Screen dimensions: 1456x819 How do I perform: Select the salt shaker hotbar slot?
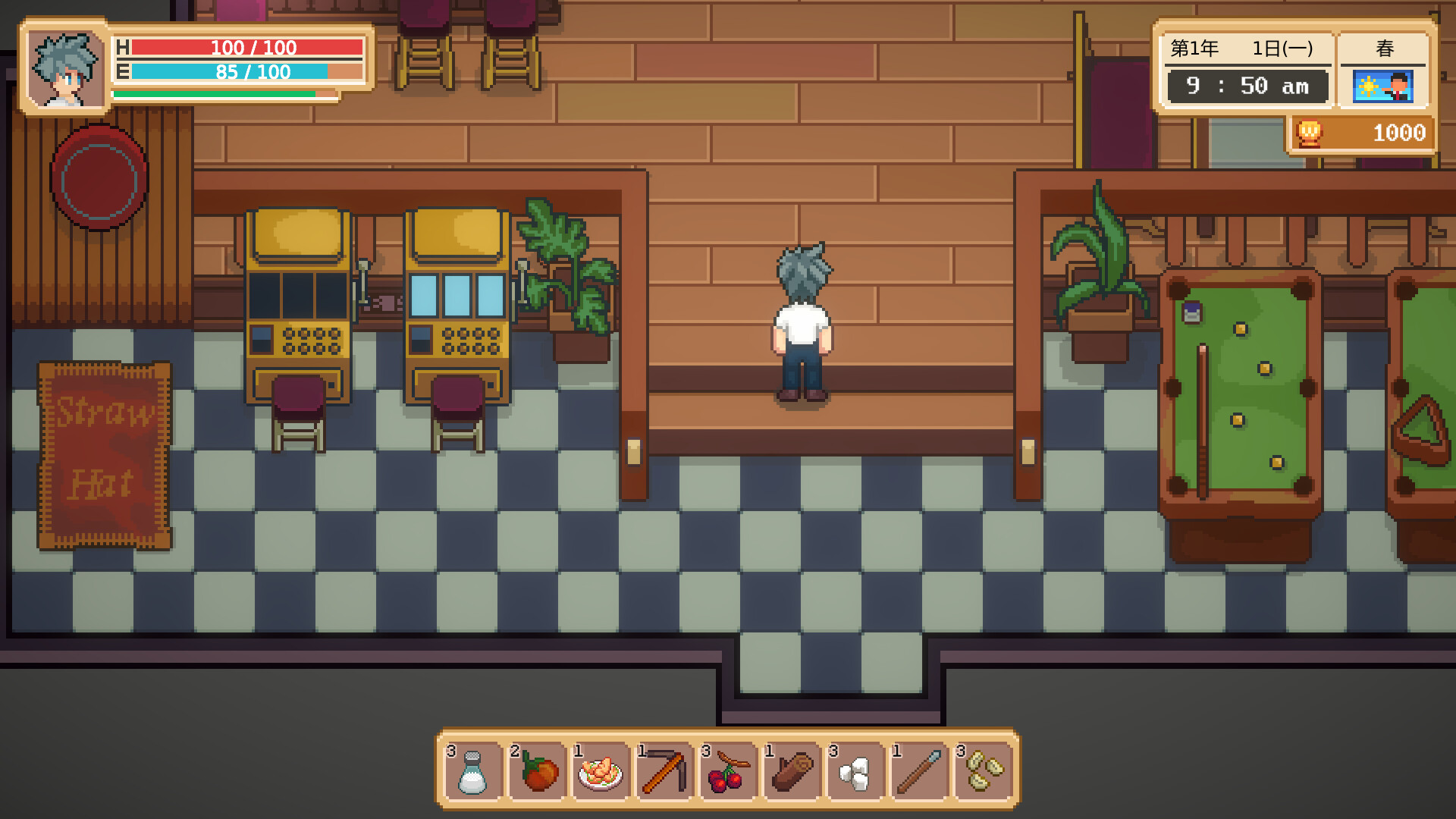tap(473, 770)
